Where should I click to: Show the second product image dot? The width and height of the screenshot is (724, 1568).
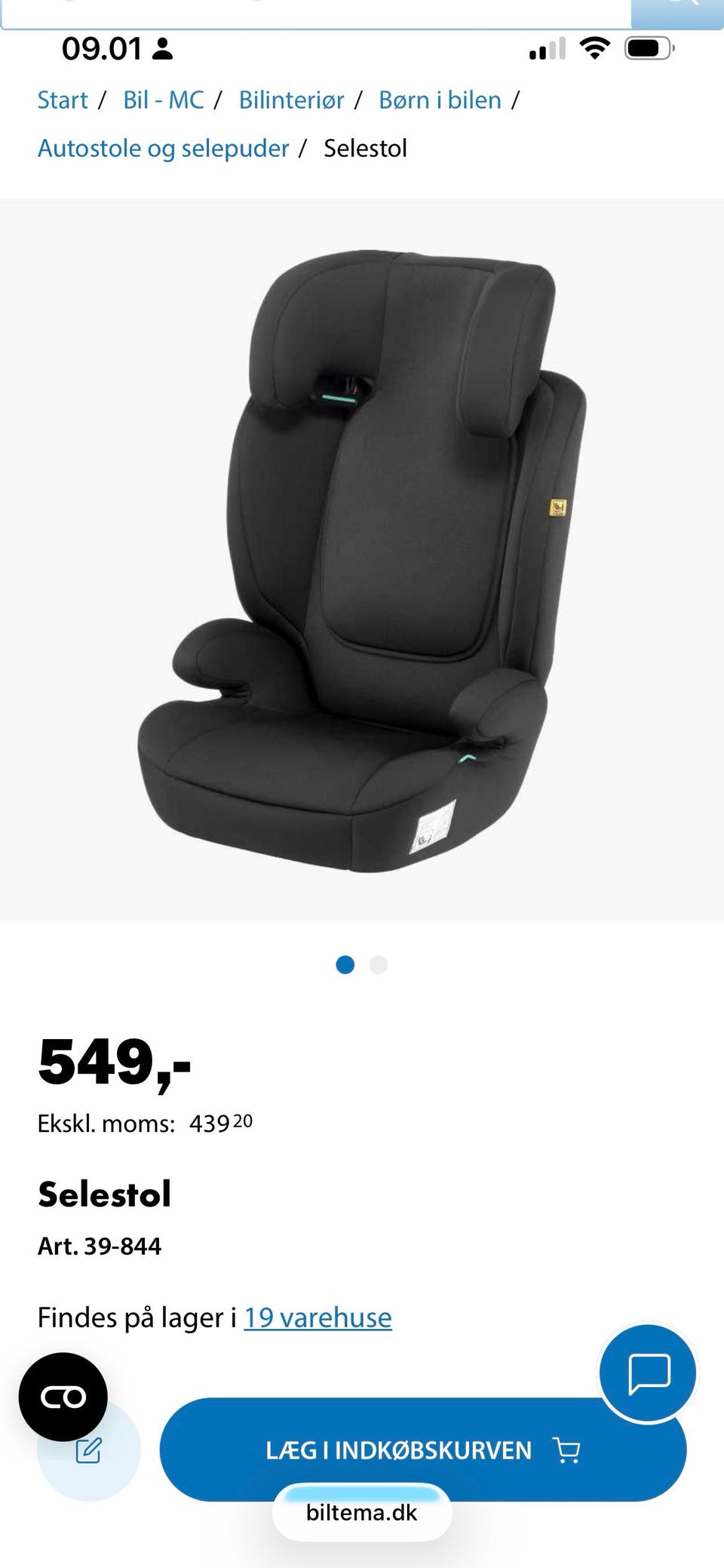coord(379,965)
